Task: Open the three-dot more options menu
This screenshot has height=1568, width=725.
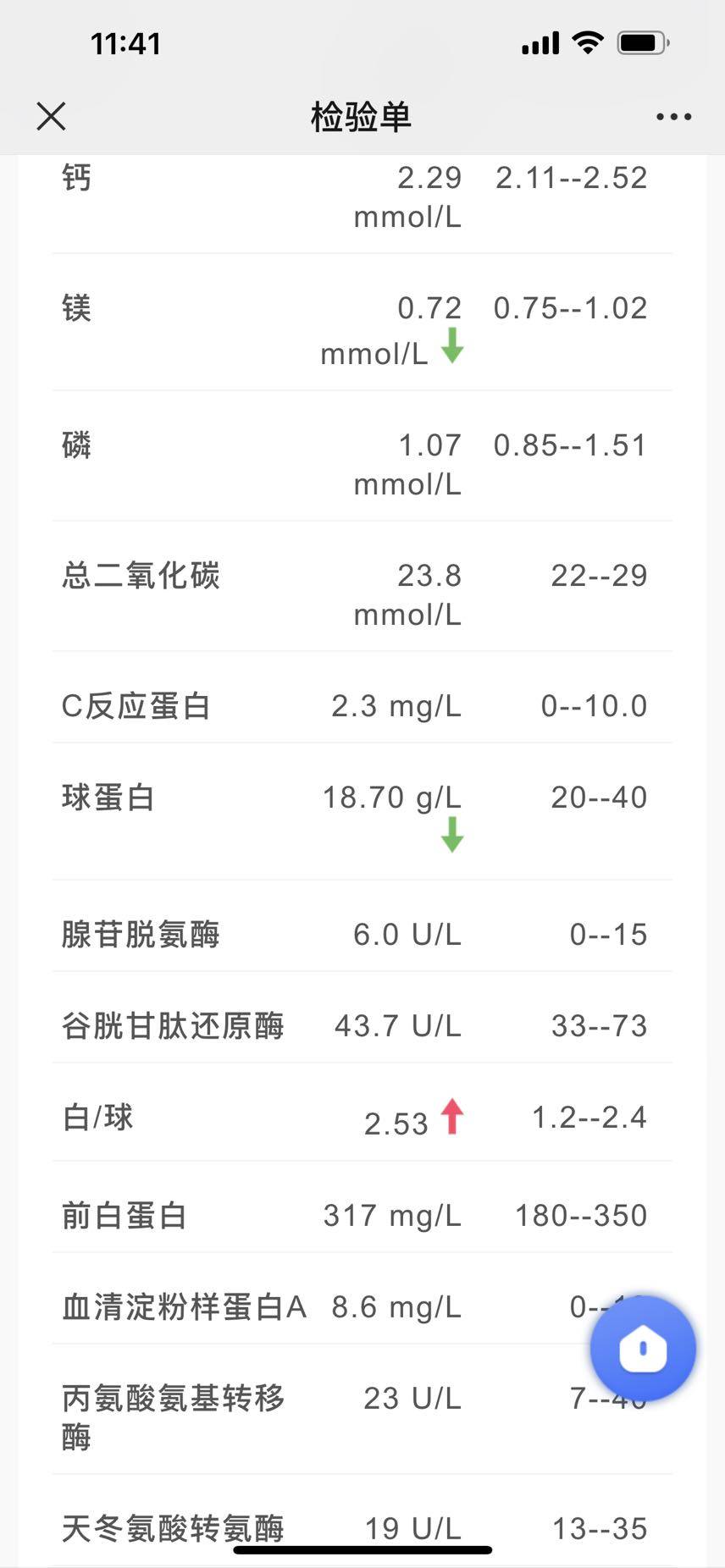Action: click(x=673, y=117)
